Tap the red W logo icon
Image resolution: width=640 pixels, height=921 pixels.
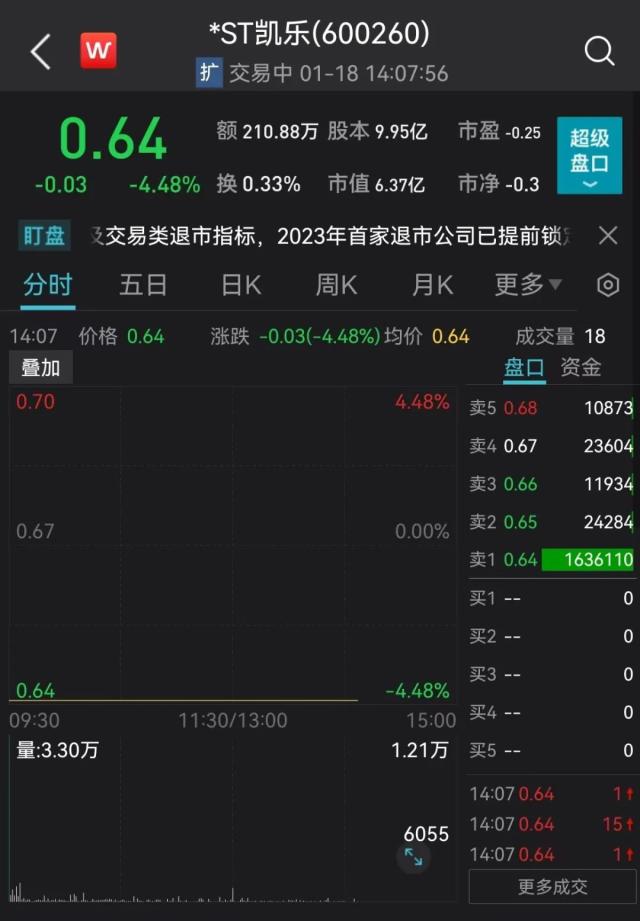point(98,50)
